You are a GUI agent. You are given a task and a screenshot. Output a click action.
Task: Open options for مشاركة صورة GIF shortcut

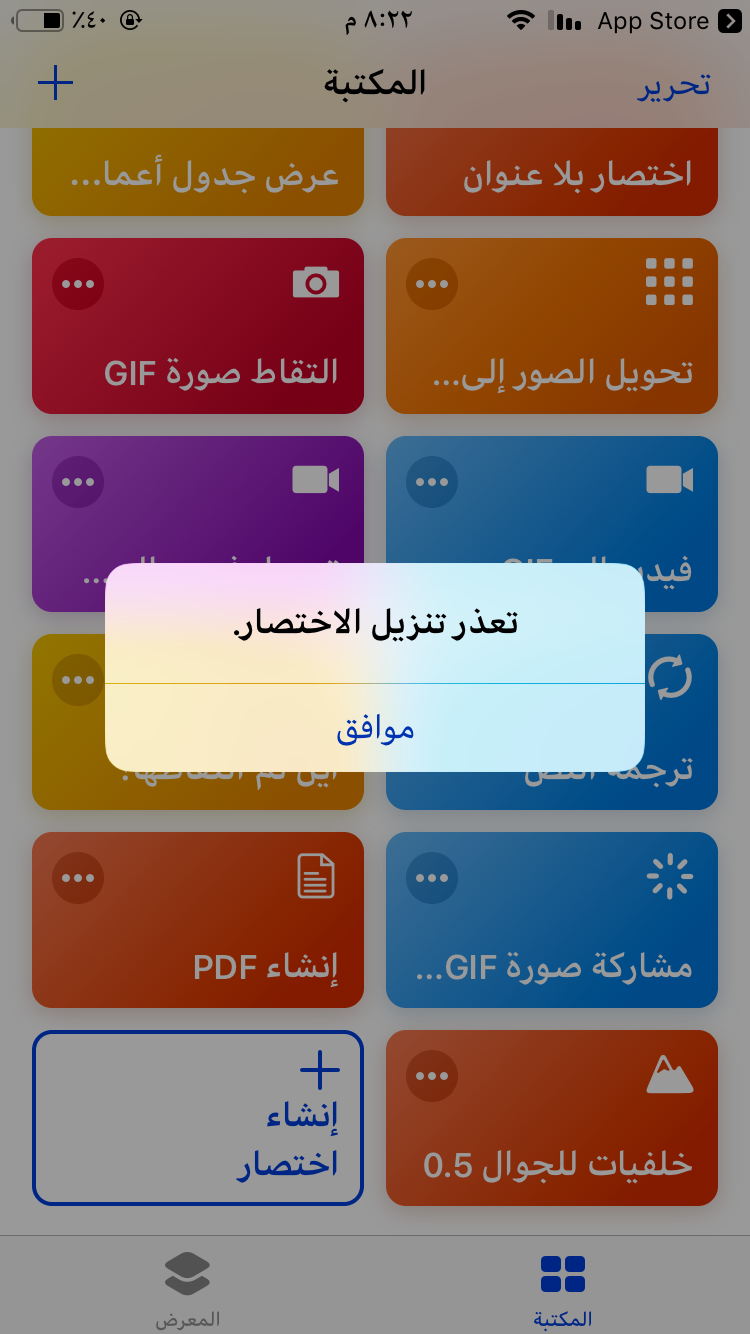click(432, 878)
